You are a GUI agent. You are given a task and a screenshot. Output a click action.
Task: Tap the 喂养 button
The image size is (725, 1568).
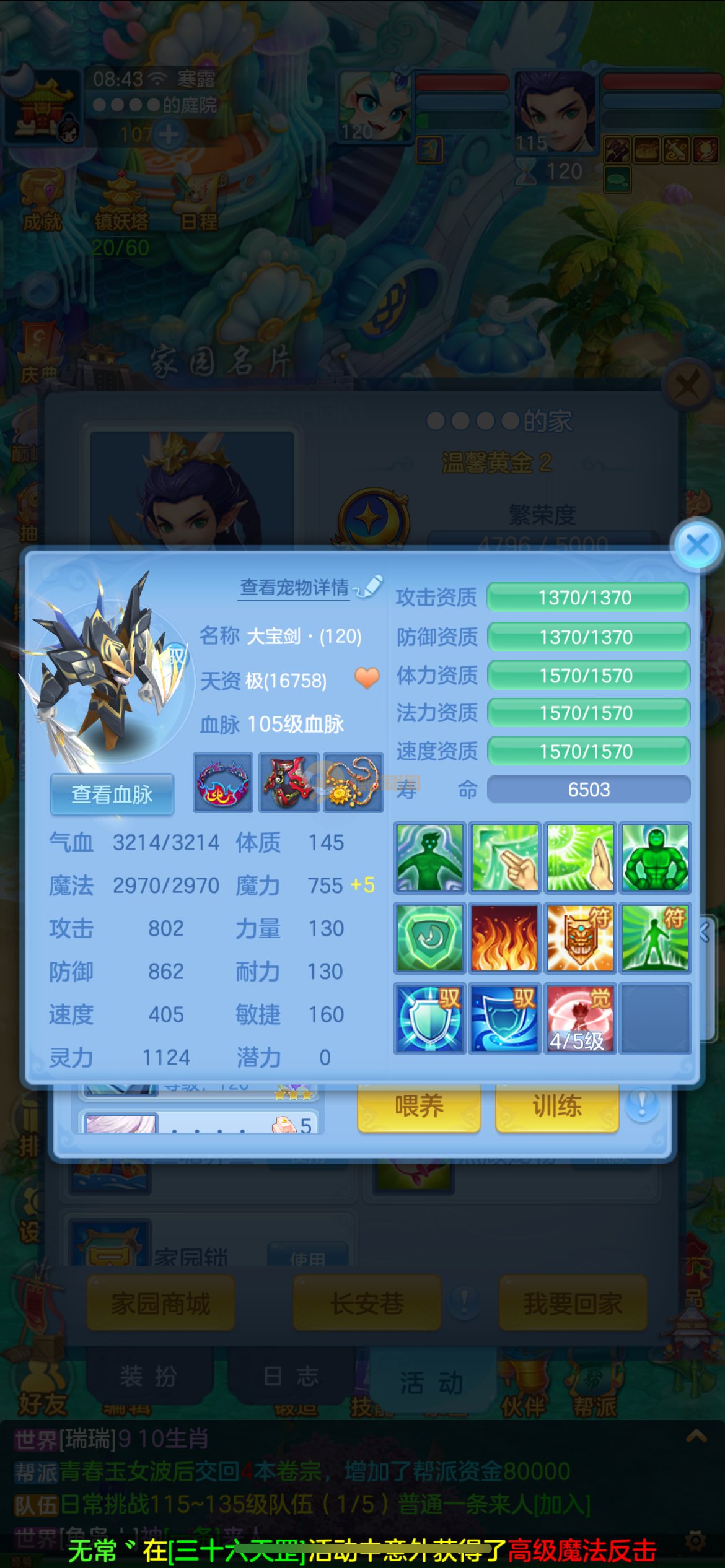pyautogui.click(x=419, y=1106)
